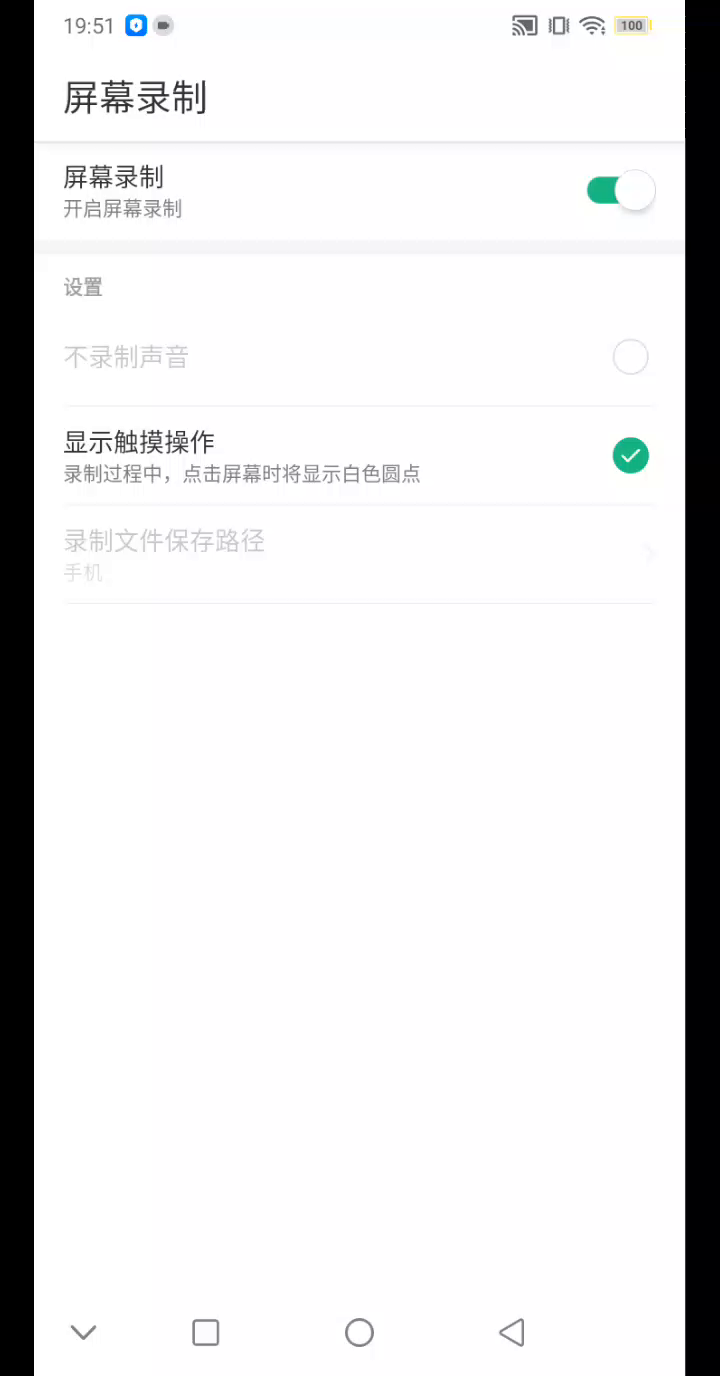The width and height of the screenshot is (720, 1376).
Task: Go to the home screen
Action: 359,1332
